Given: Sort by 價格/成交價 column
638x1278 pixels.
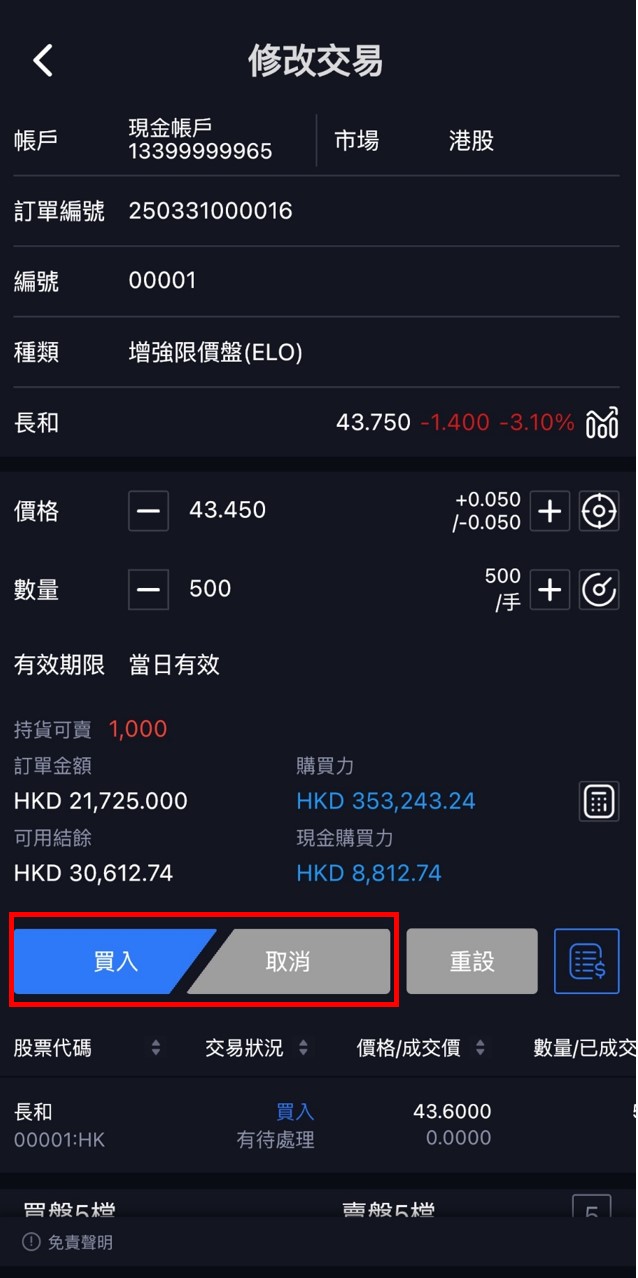Looking at the screenshot, I should (420, 1048).
